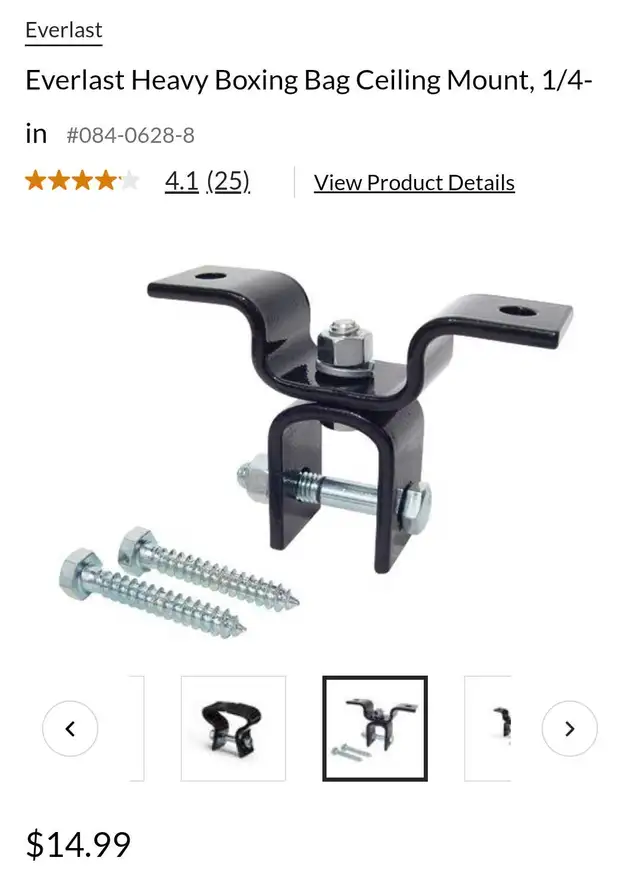
Task: Show previous image in carousel
Action: tap(70, 728)
